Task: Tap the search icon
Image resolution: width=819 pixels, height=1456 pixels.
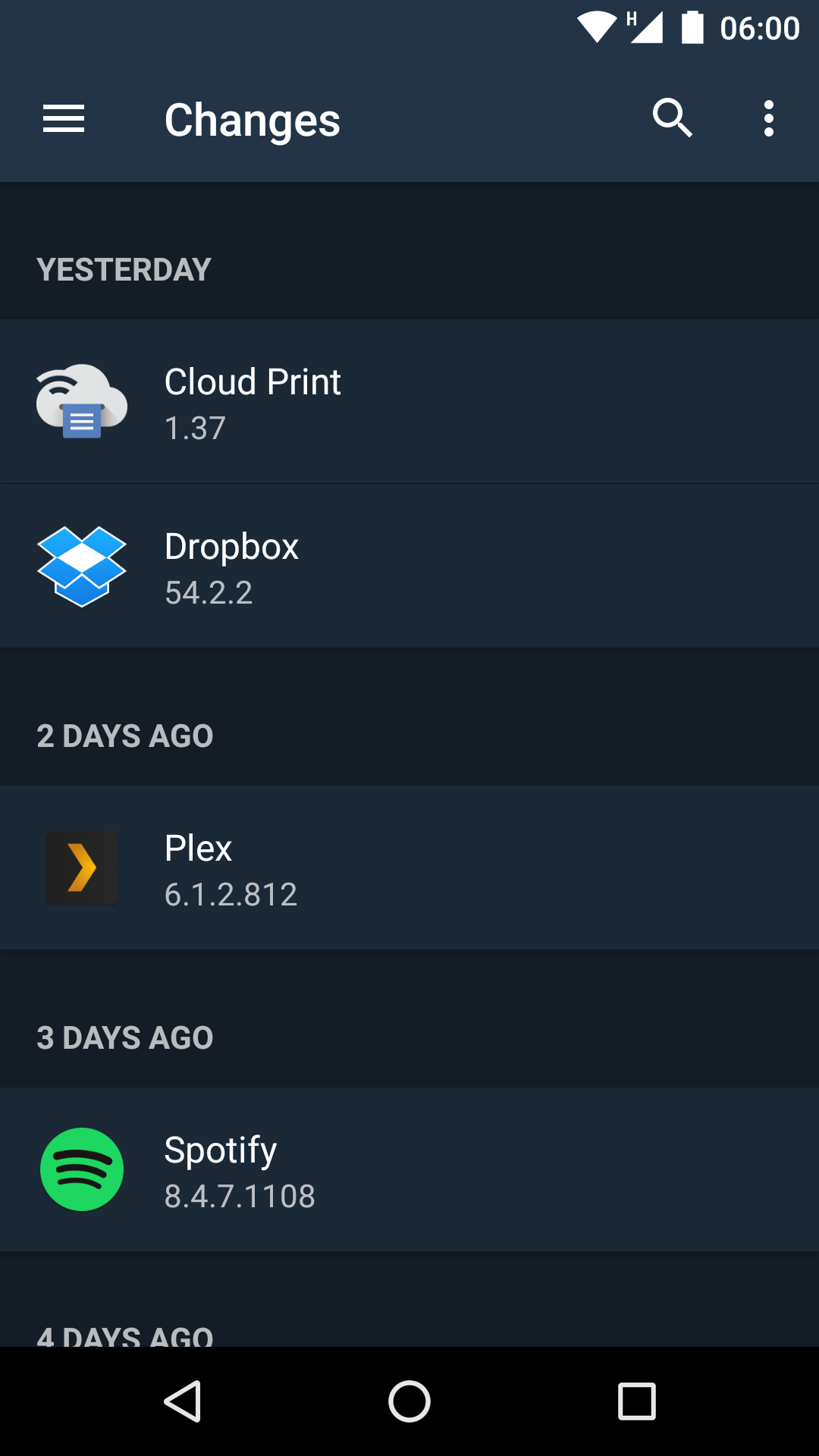Action: click(672, 118)
